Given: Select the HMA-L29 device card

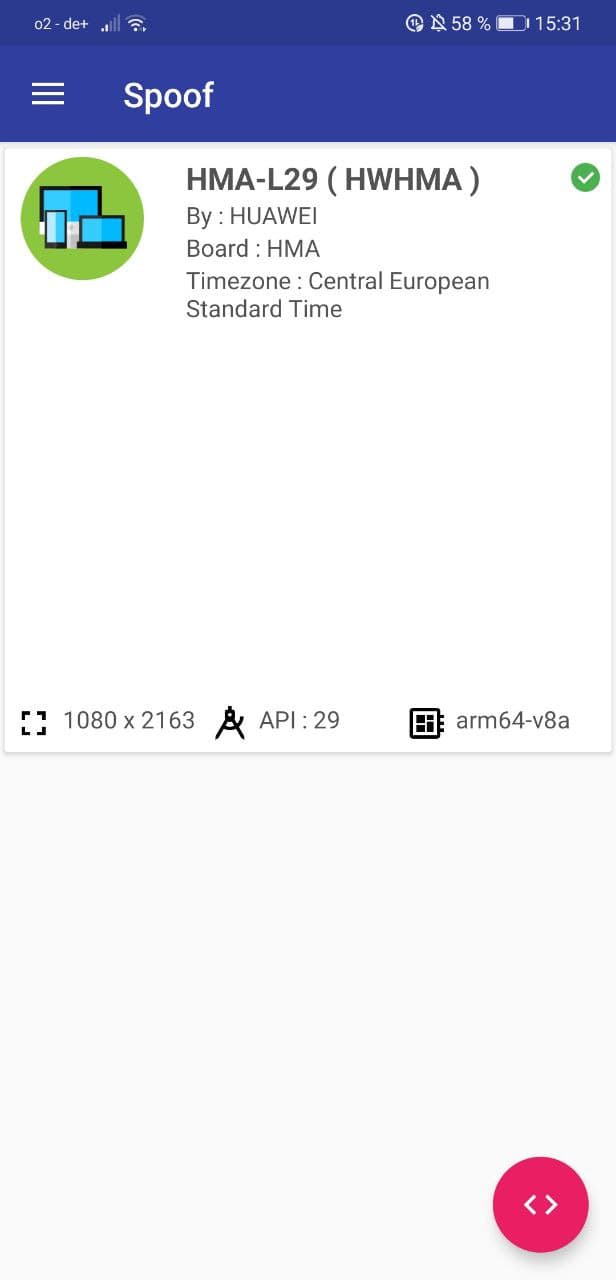Looking at the screenshot, I should click(308, 450).
